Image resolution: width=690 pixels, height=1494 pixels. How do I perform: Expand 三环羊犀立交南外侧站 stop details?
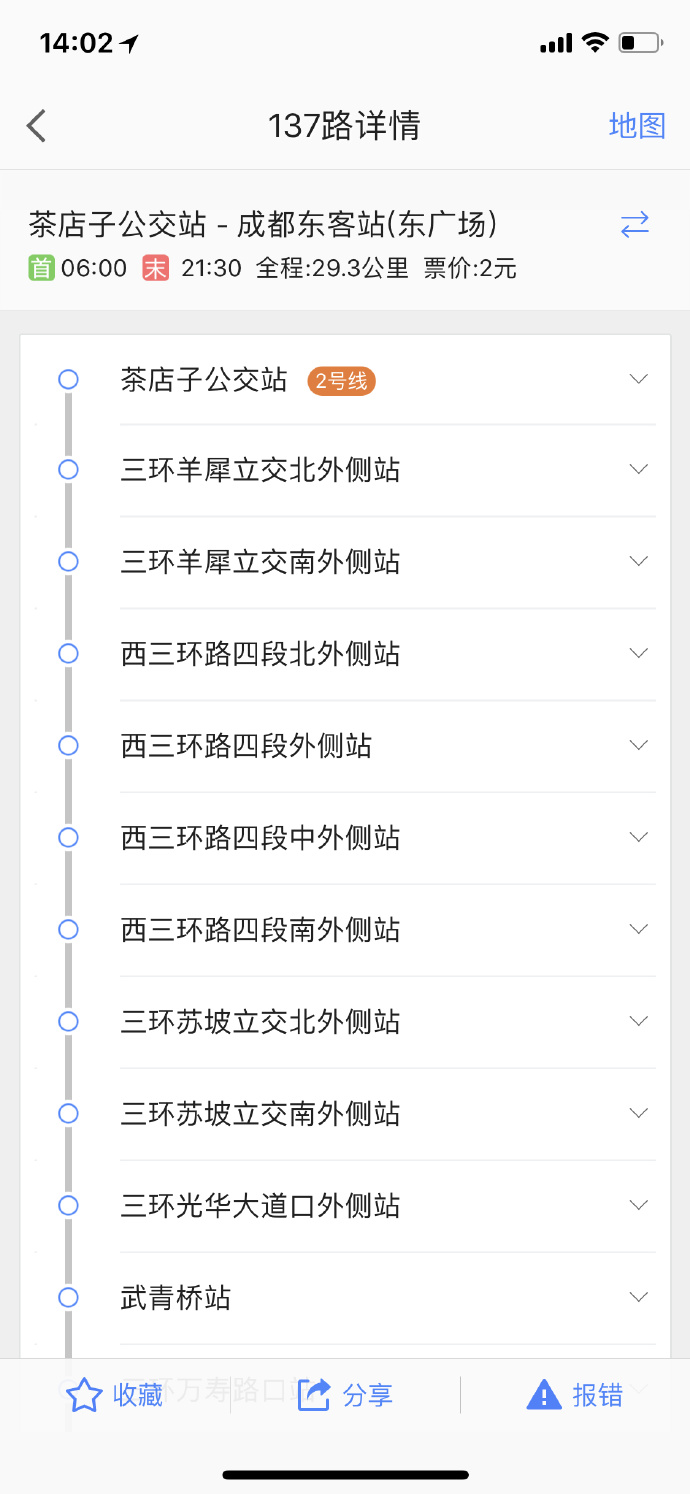(345, 562)
